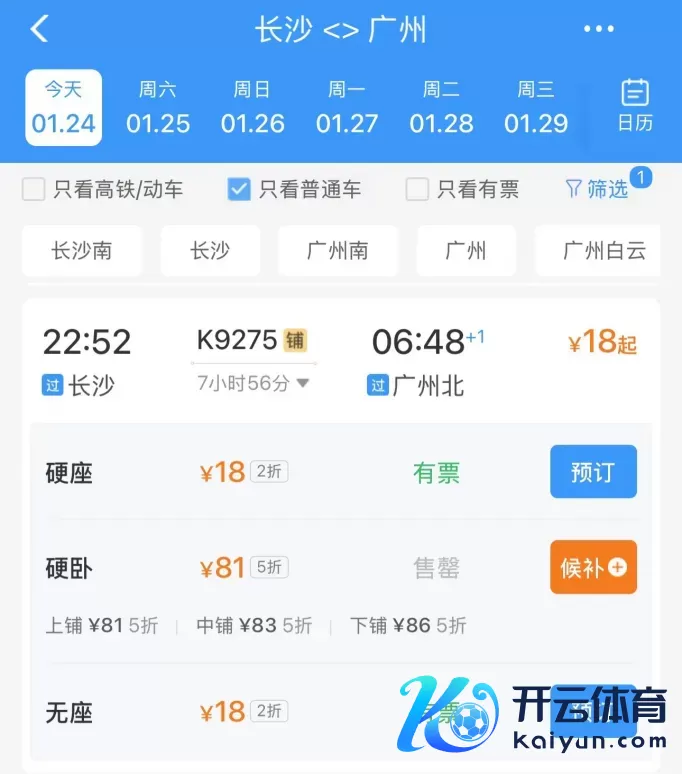The height and width of the screenshot is (774, 682).
Task: Go back from the 长沙 <> 广州 page
Action: coord(39,29)
